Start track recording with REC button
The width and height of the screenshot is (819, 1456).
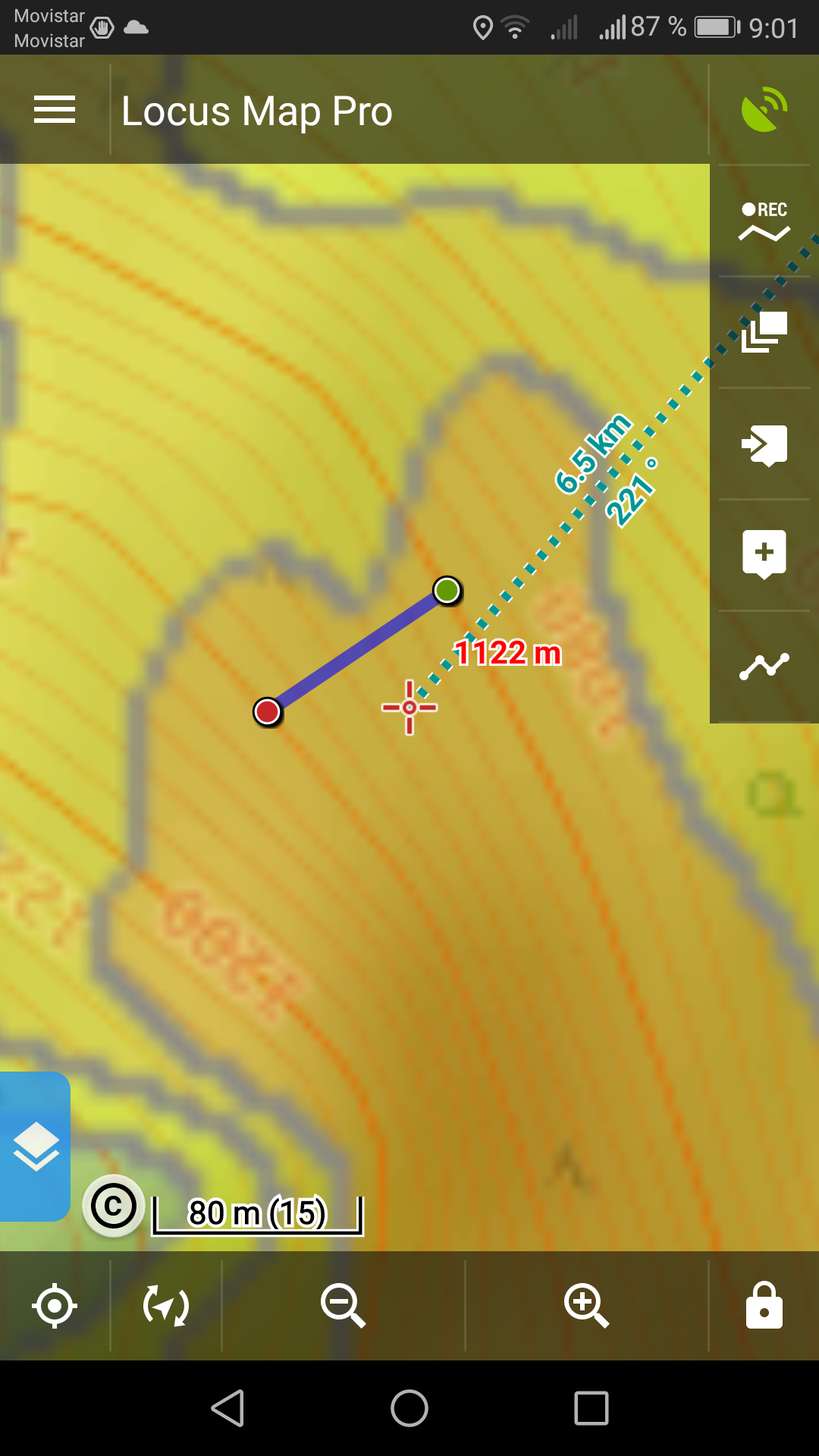pyautogui.click(x=764, y=221)
